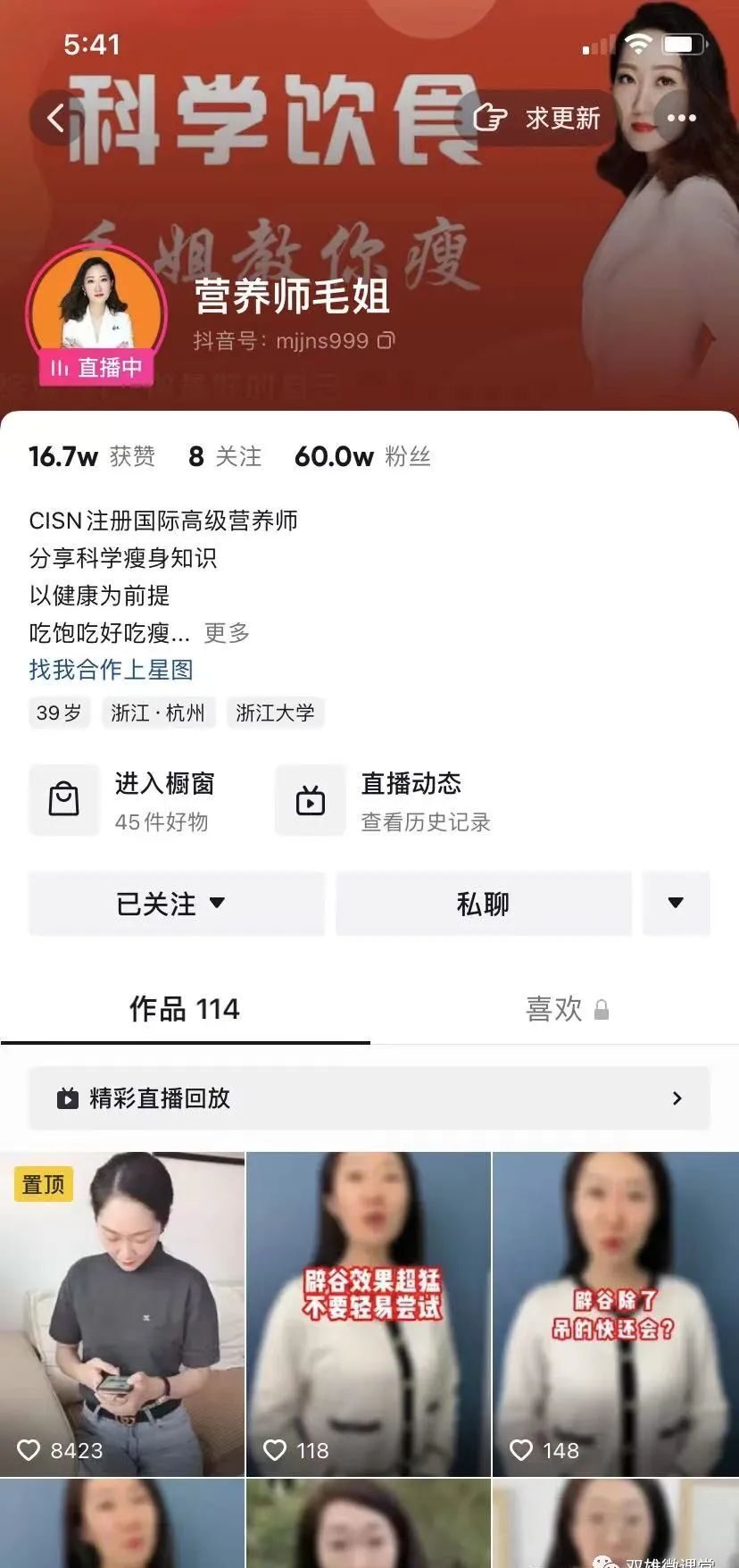The height and width of the screenshot is (1568, 739).
Task: Open the video titled 辟谷效果超猛
Action: [x=369, y=1314]
